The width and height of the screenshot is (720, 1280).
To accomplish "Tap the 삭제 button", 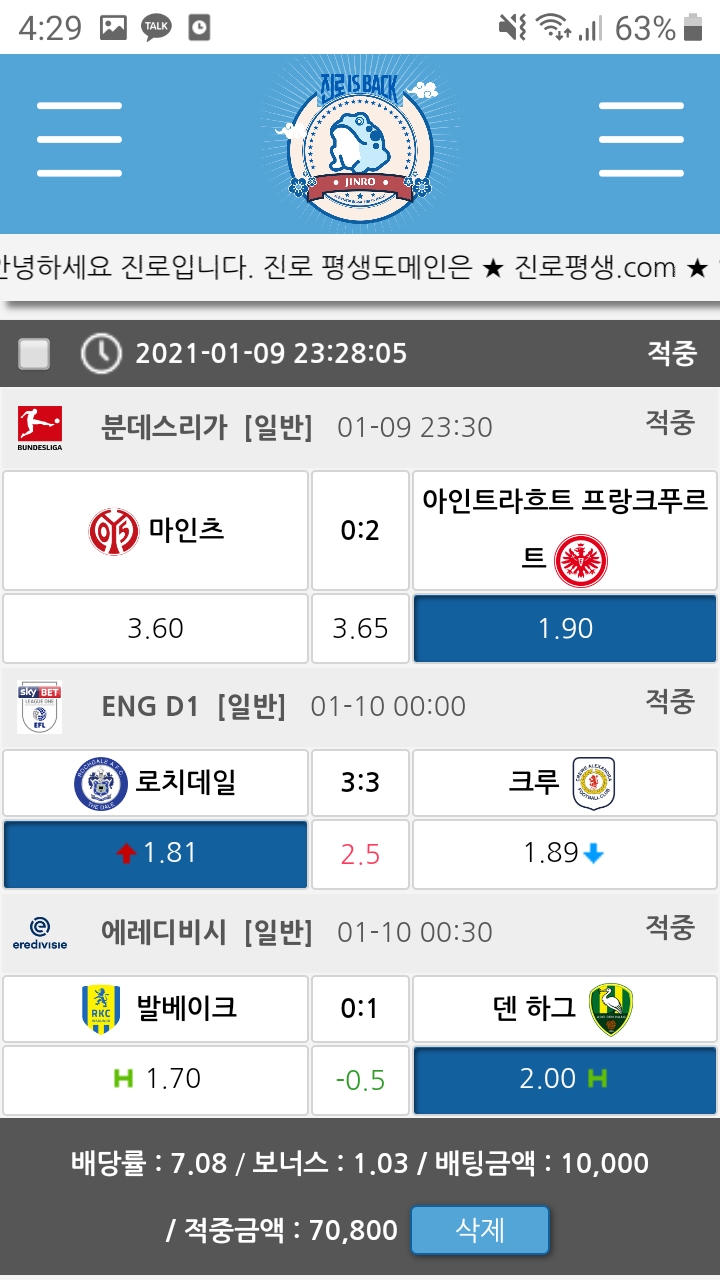I will tap(480, 1230).
